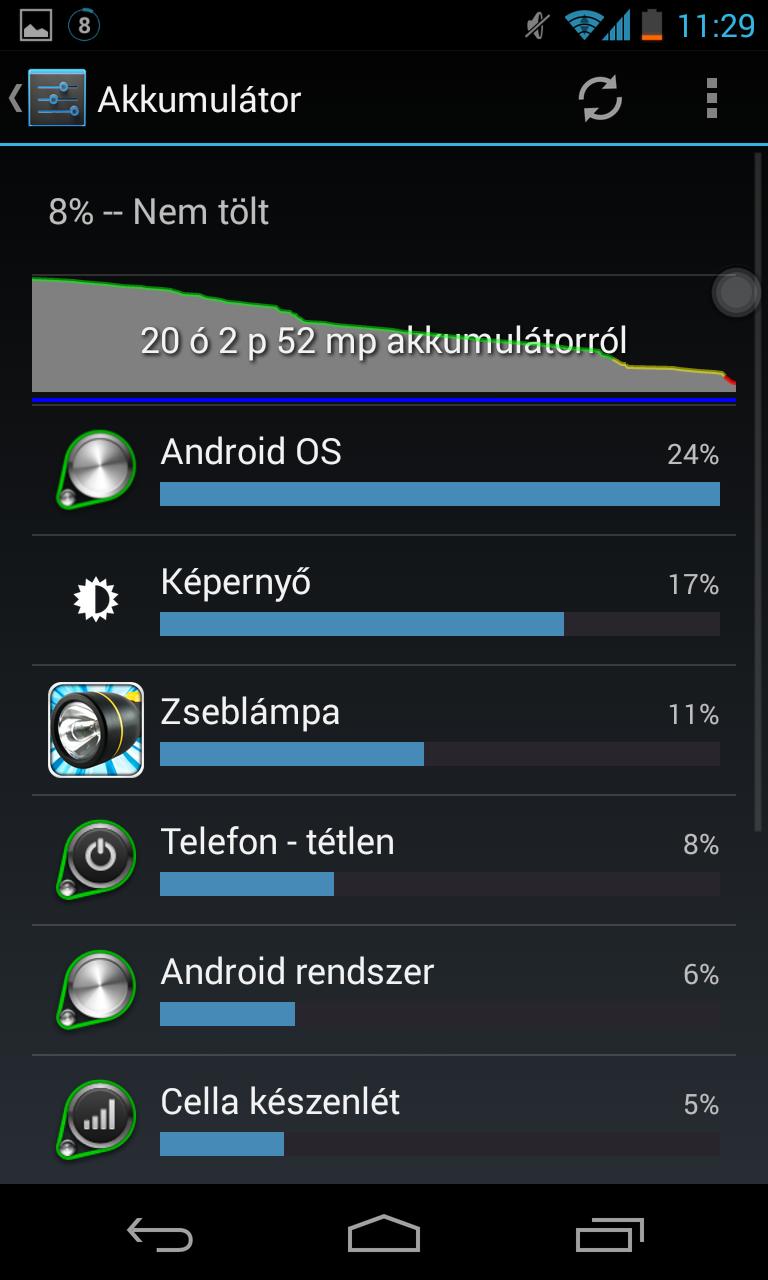The image size is (768, 1280).
Task: Open the overflow menu
Action: tap(711, 98)
